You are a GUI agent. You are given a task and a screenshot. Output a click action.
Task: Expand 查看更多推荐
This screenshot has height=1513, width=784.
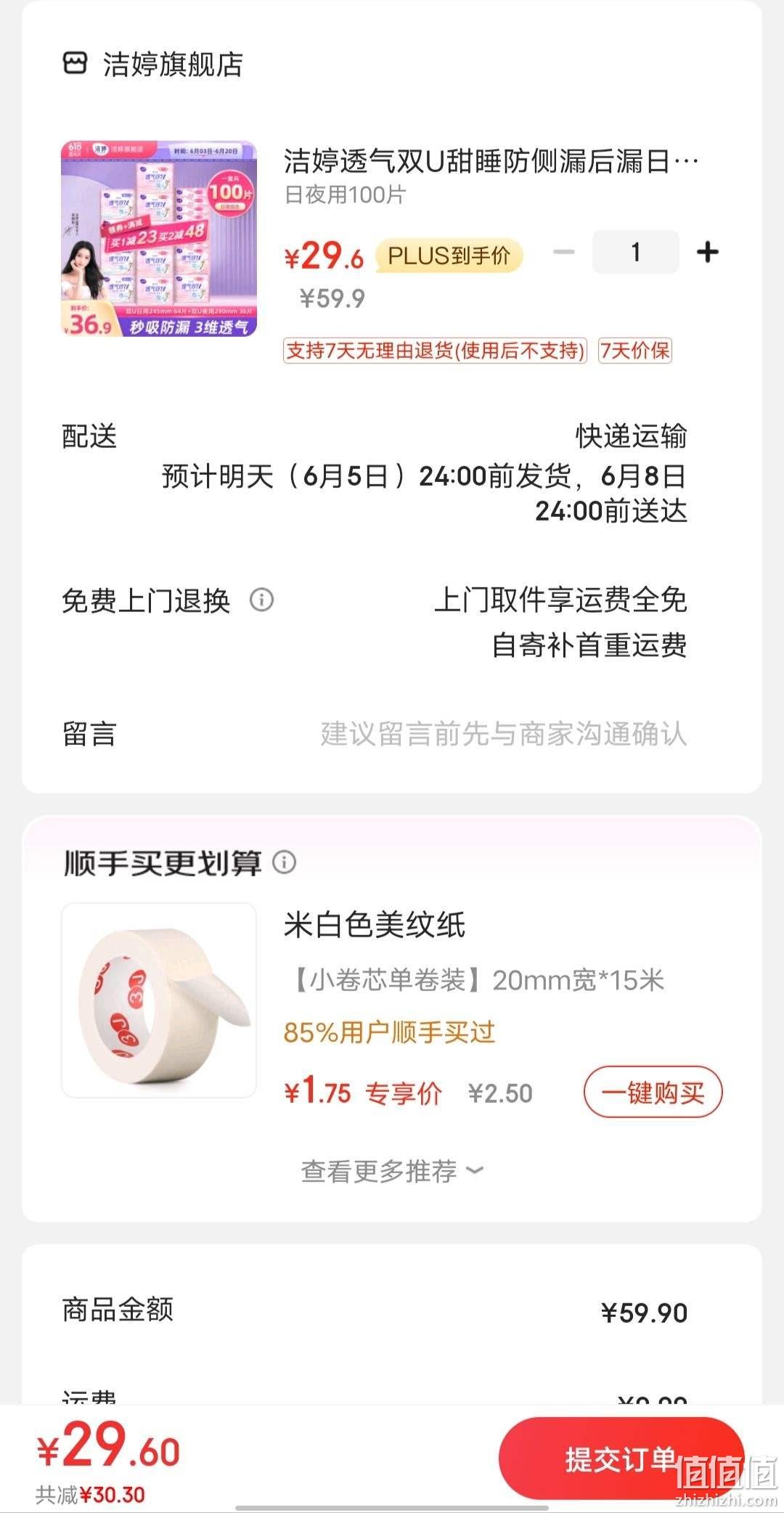(392, 1171)
